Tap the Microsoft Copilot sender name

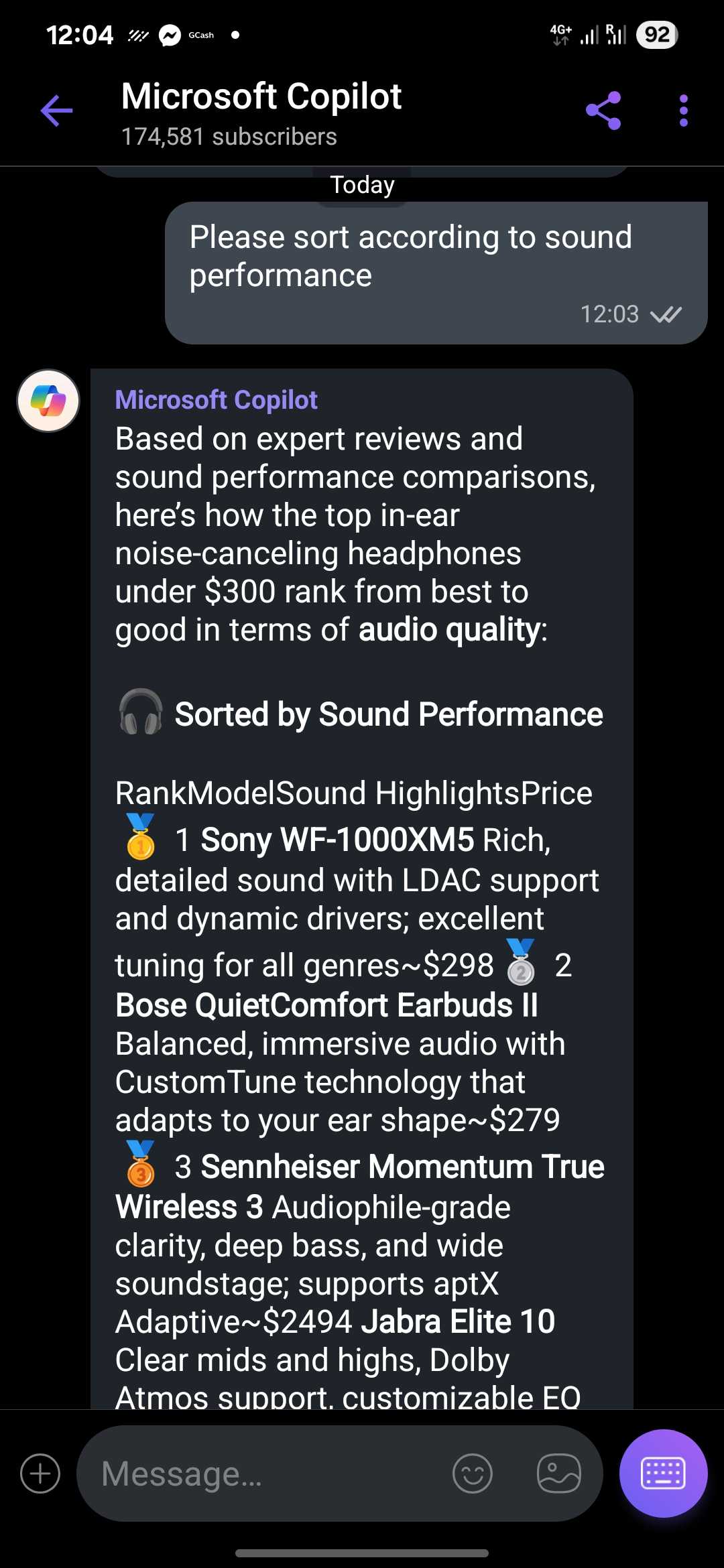point(216,400)
